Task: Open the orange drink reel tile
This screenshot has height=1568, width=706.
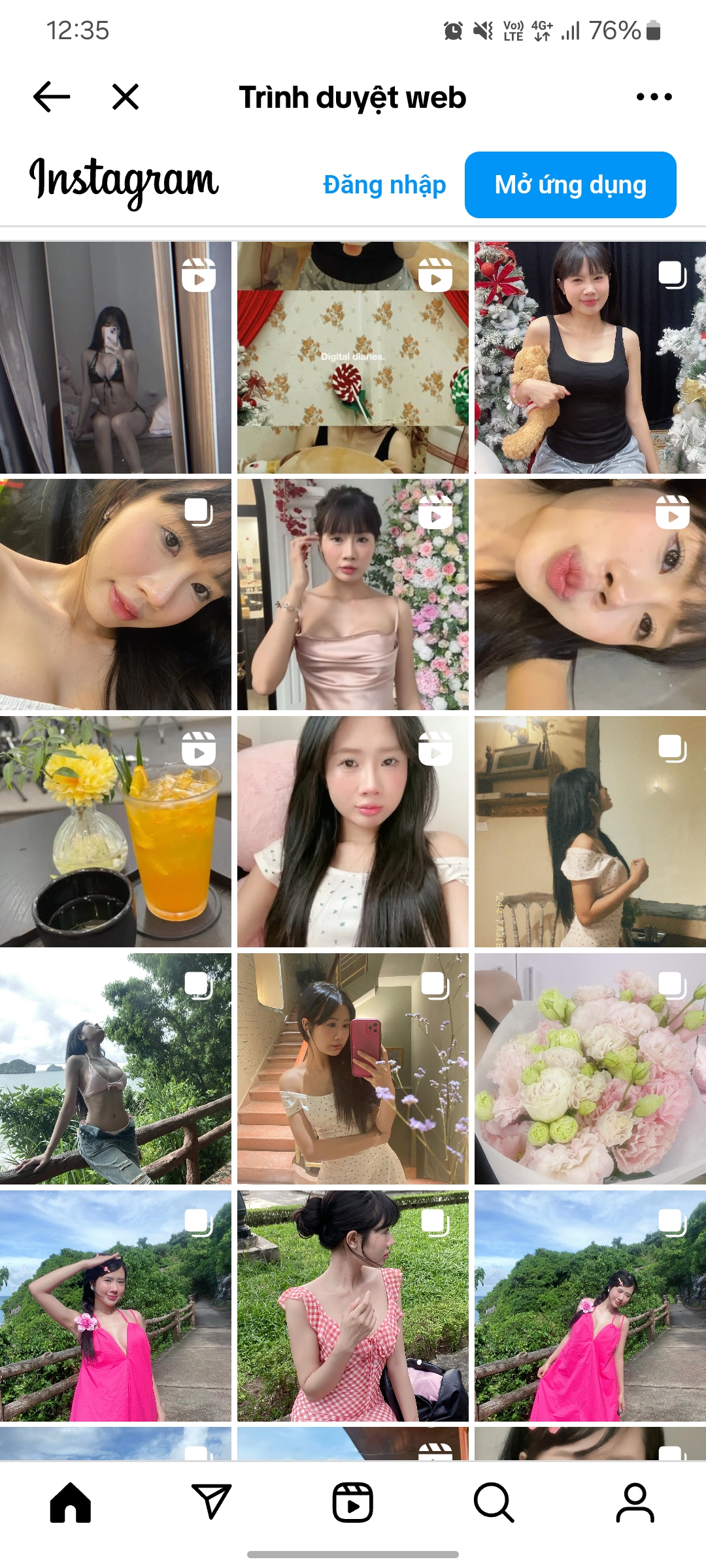Action: [x=116, y=831]
